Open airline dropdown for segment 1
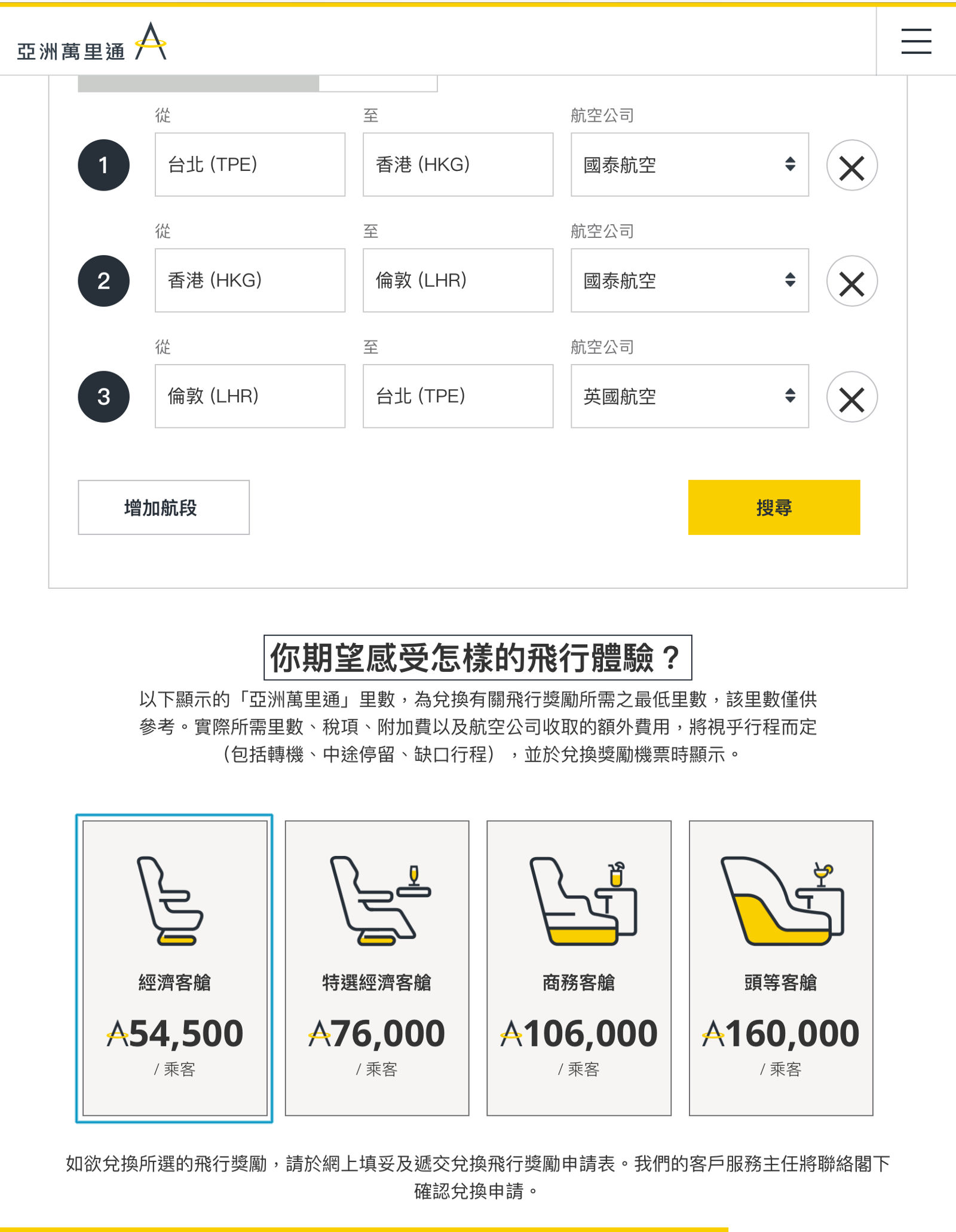Screen dimensions: 956x1232 coord(690,164)
